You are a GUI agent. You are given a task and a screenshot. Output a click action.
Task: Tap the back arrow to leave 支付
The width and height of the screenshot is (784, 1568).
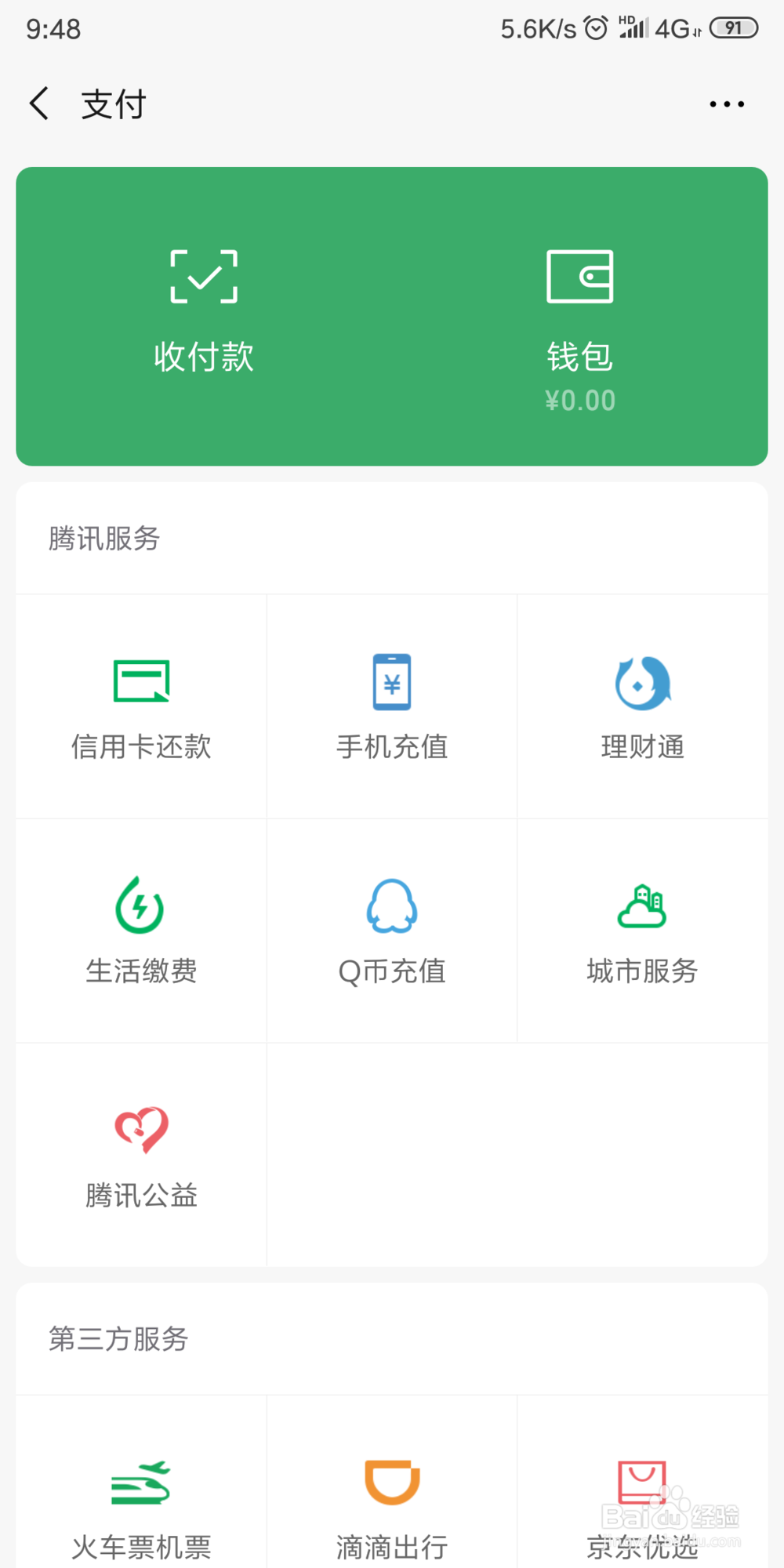coord(39,103)
